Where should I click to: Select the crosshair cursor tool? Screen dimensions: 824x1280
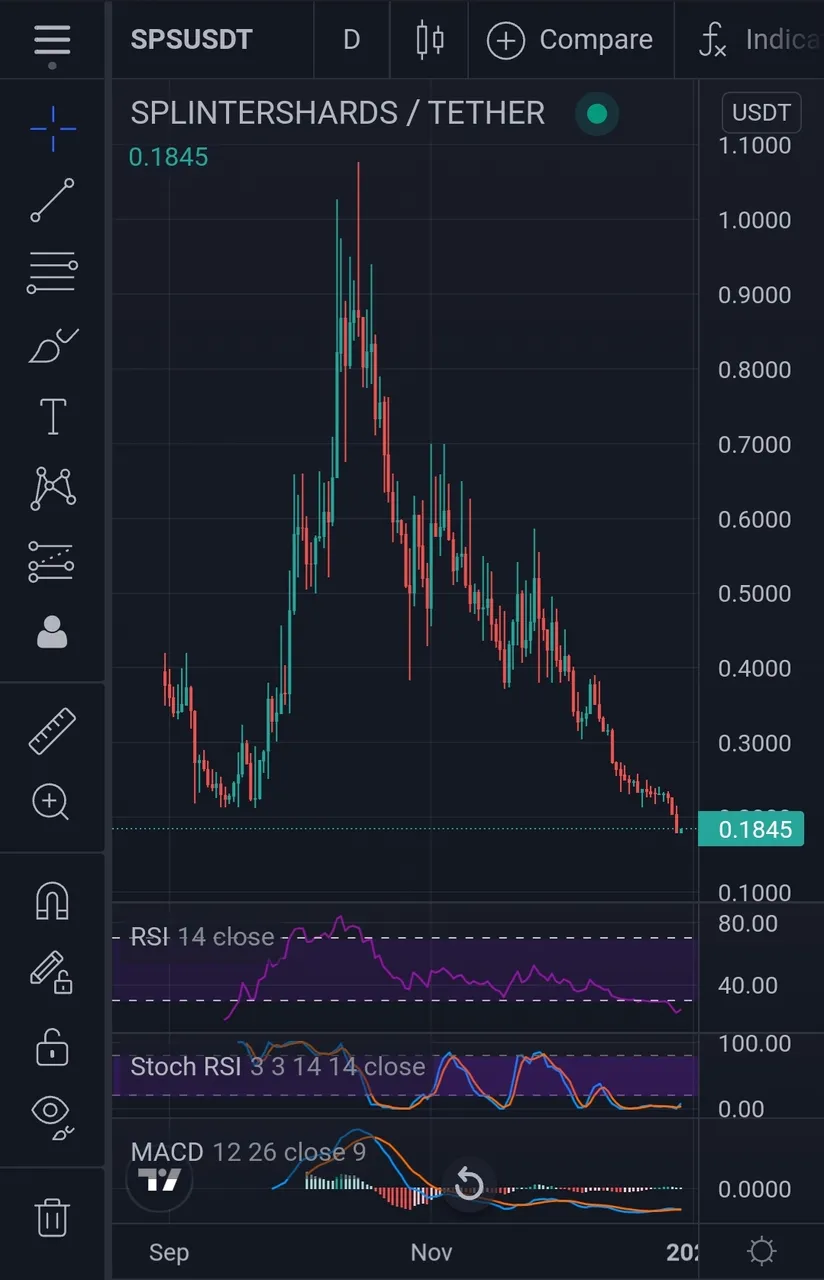tap(52, 127)
